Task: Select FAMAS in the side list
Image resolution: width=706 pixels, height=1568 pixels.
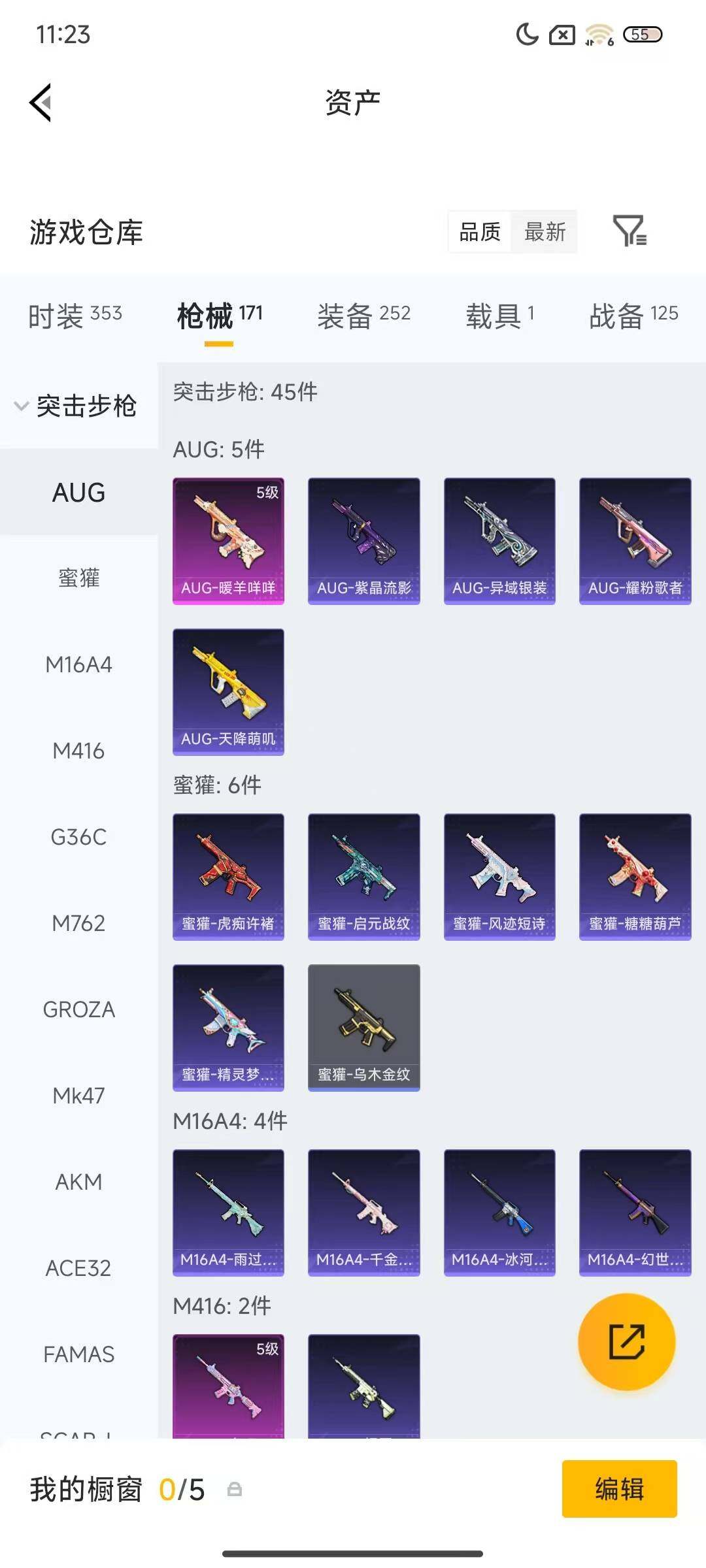Action: [x=78, y=1354]
